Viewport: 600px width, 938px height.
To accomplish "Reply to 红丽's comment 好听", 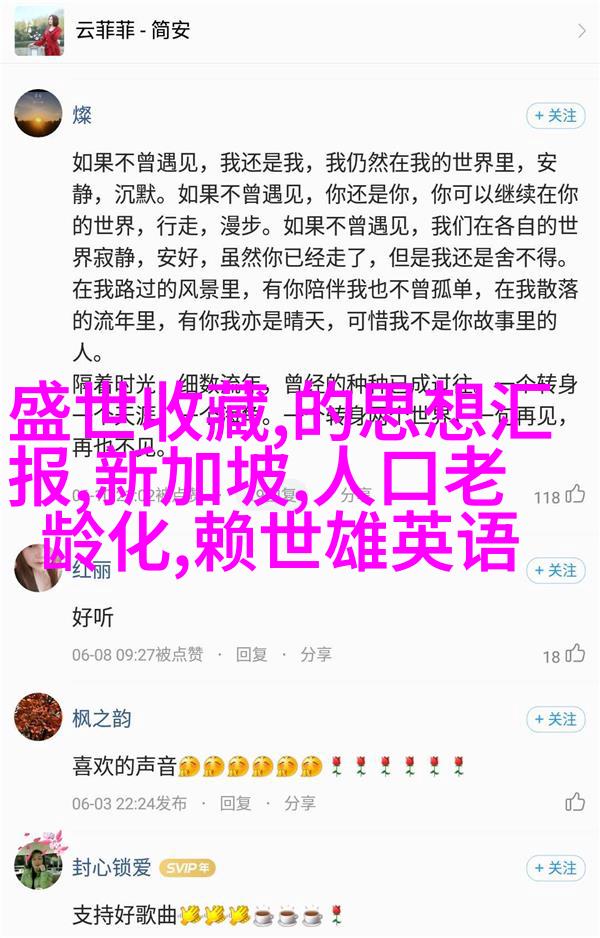I will point(251,655).
